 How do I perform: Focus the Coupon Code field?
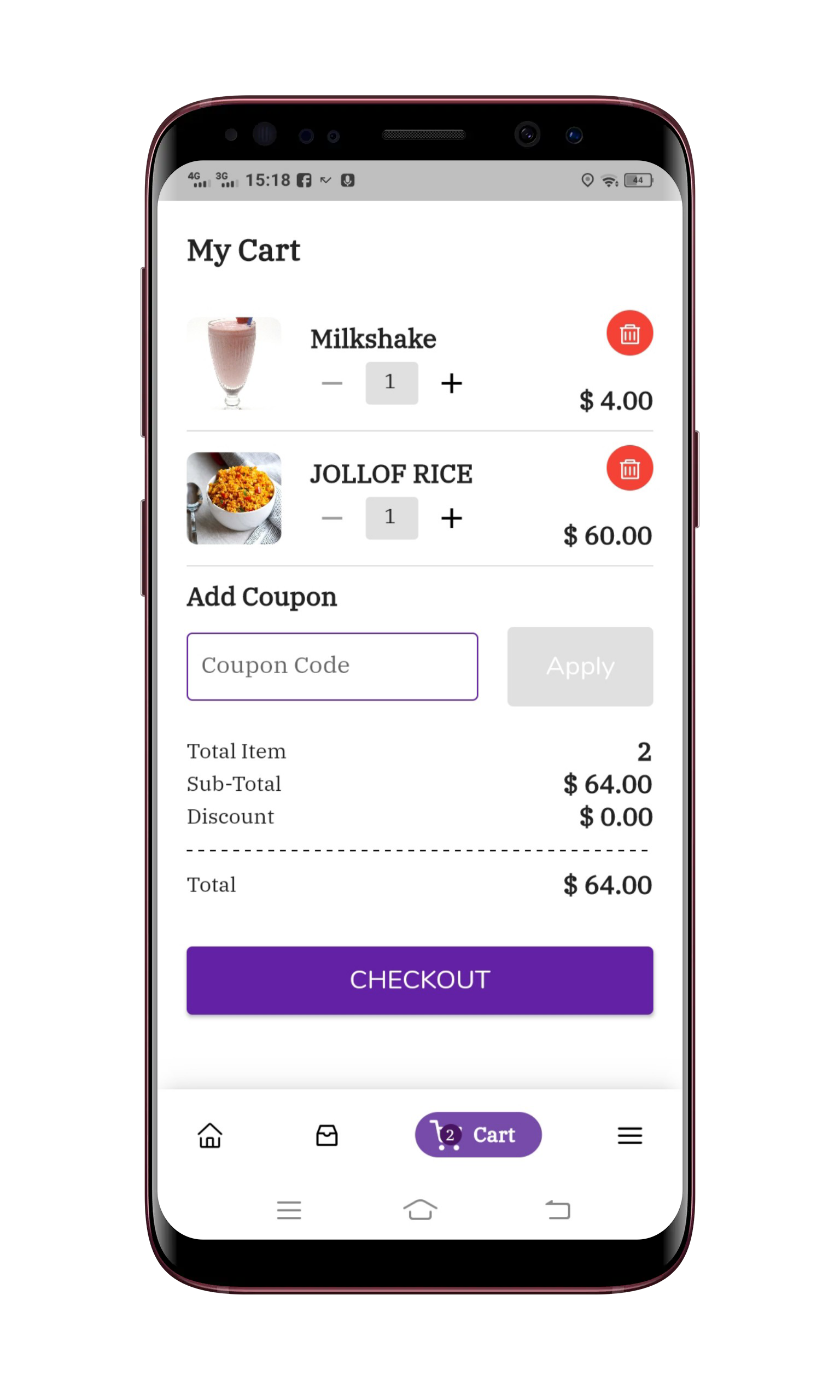(332, 666)
